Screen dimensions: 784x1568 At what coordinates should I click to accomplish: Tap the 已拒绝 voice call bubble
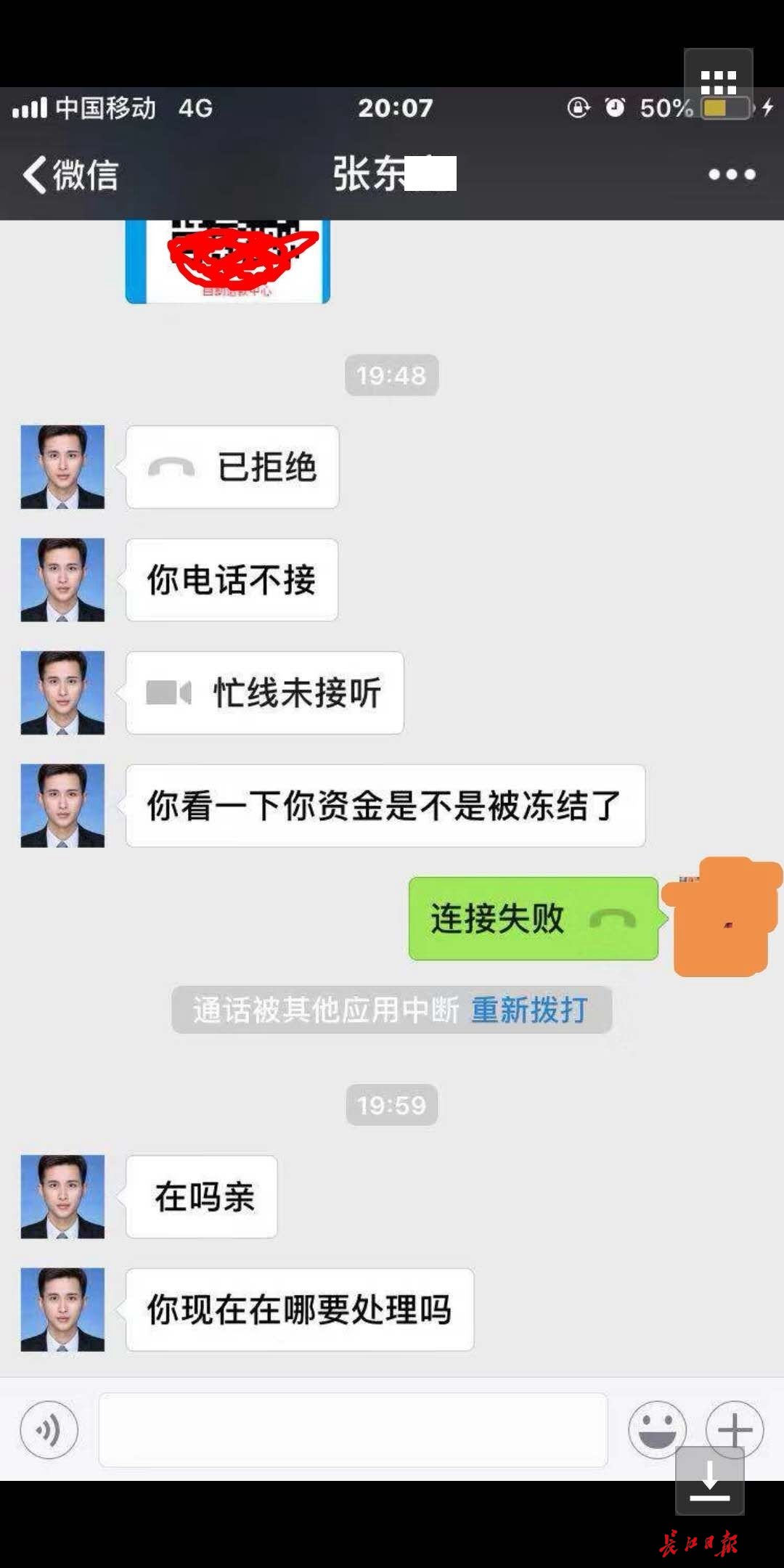point(232,467)
